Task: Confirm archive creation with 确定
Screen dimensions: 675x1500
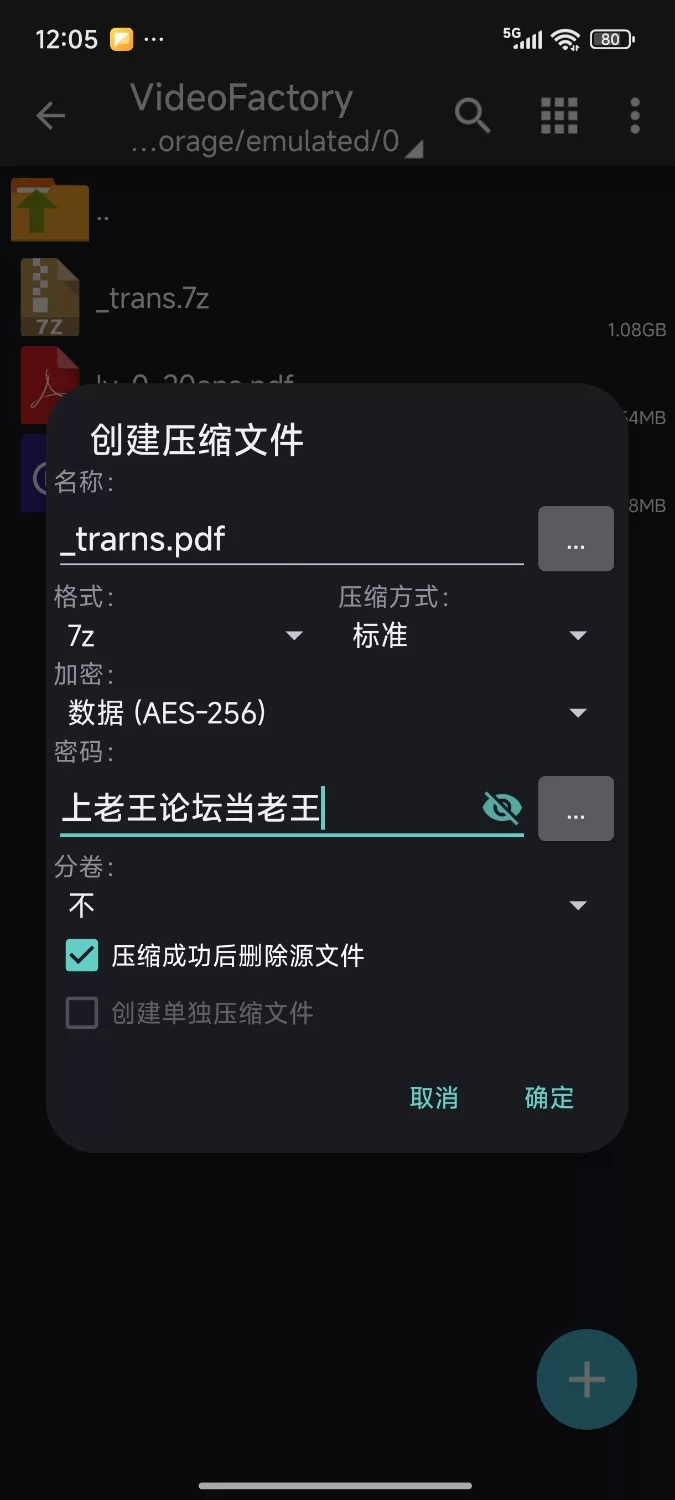Action: point(549,1098)
